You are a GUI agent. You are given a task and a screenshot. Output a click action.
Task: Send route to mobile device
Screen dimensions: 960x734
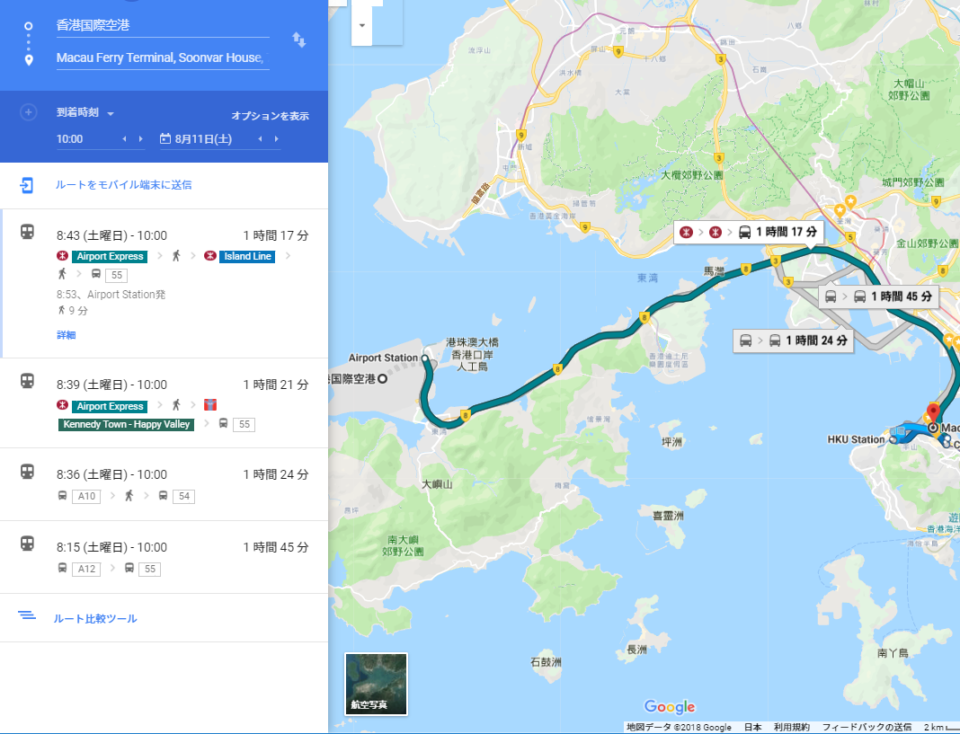click(x=124, y=185)
